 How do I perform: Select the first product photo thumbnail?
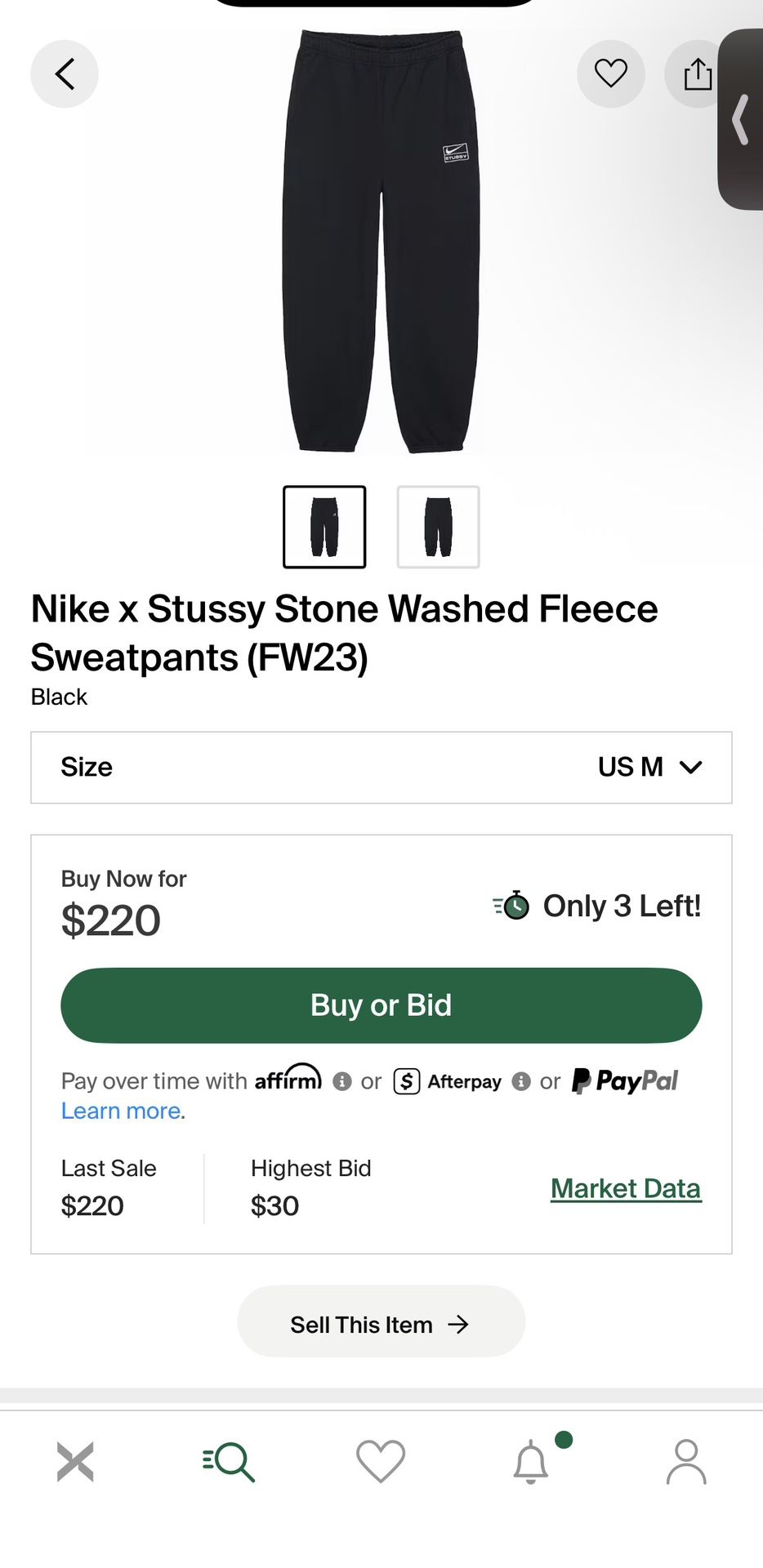tap(323, 527)
